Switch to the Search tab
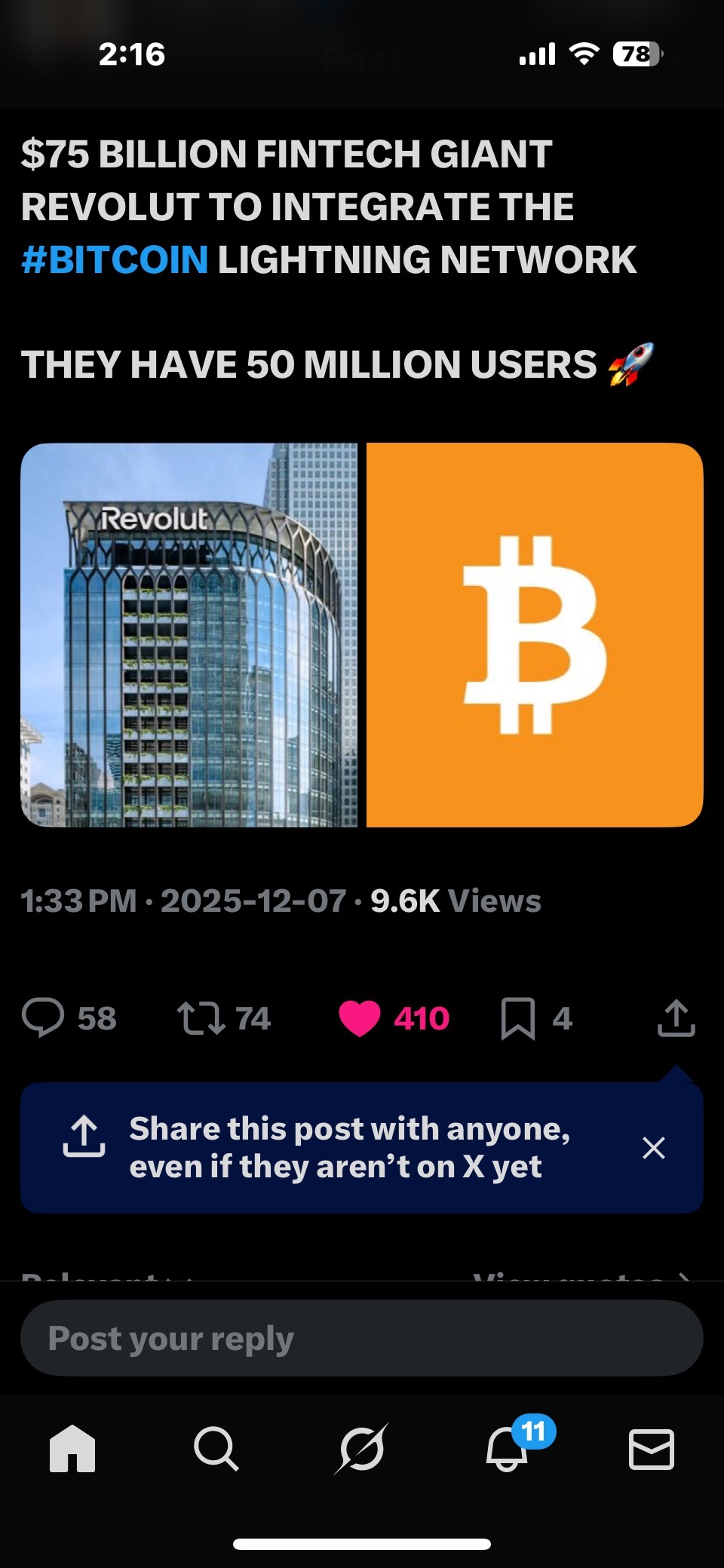 216,1448
